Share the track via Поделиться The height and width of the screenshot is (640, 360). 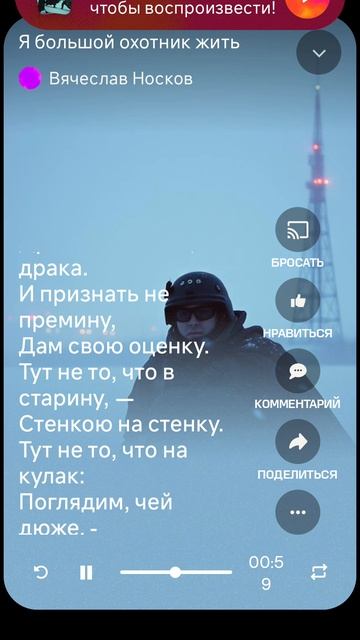pyautogui.click(x=298, y=442)
